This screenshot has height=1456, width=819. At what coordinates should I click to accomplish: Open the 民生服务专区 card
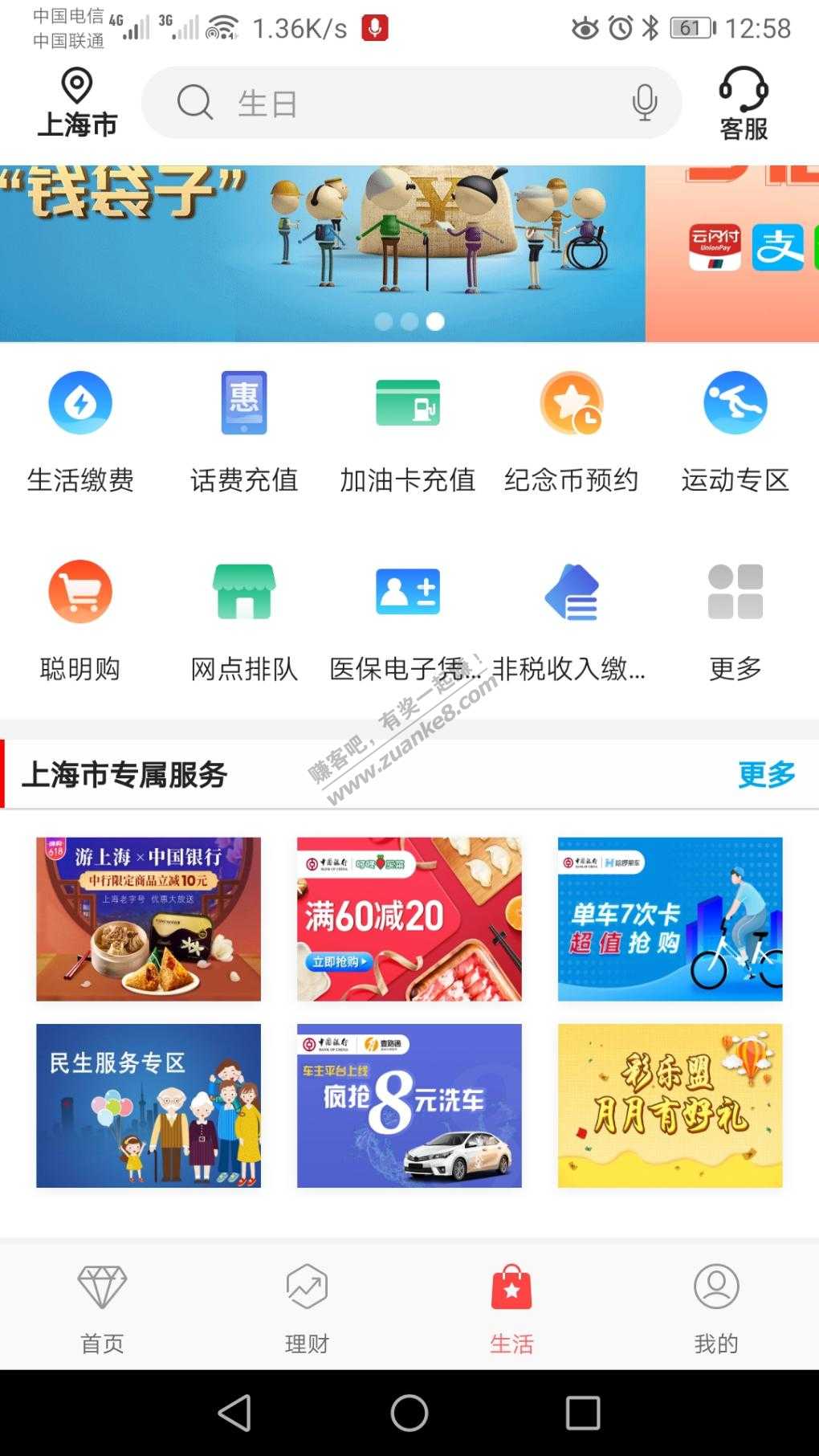tap(149, 1105)
